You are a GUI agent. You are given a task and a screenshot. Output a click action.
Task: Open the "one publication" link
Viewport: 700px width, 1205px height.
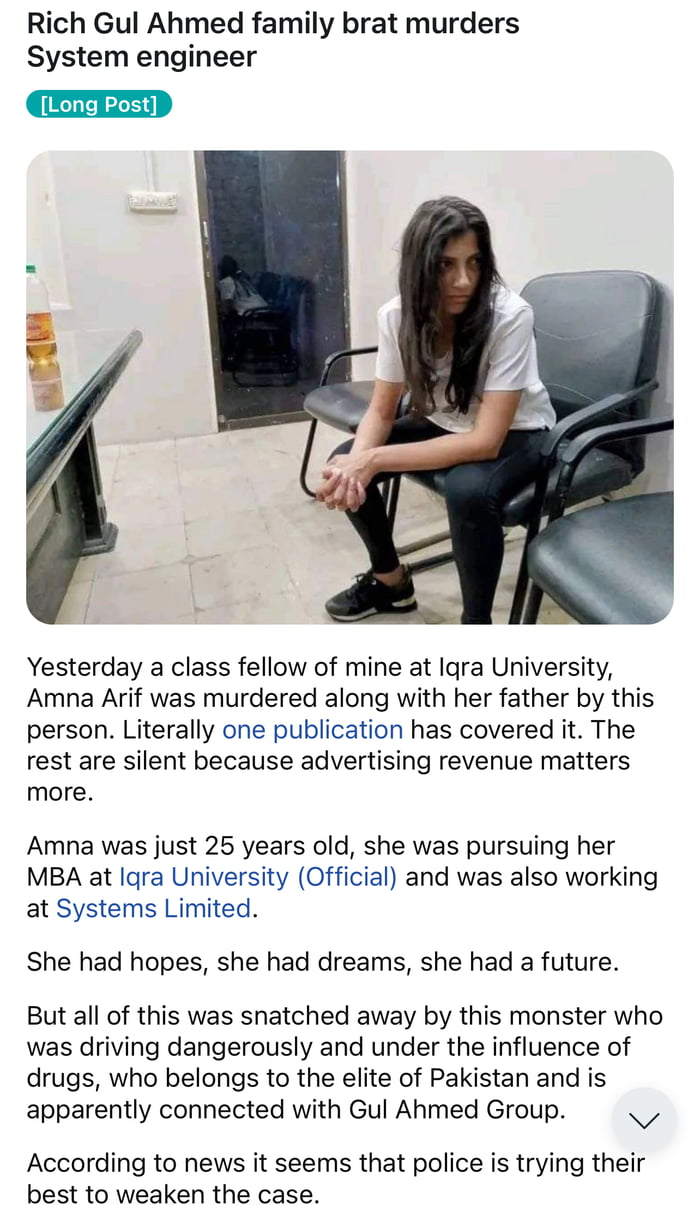coord(312,729)
